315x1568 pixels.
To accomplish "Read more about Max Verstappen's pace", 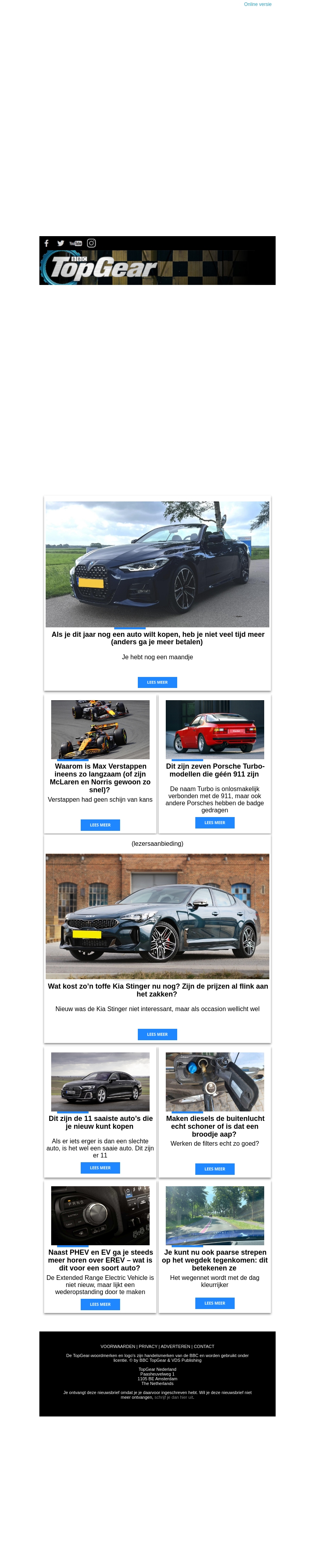I will pos(100,825).
